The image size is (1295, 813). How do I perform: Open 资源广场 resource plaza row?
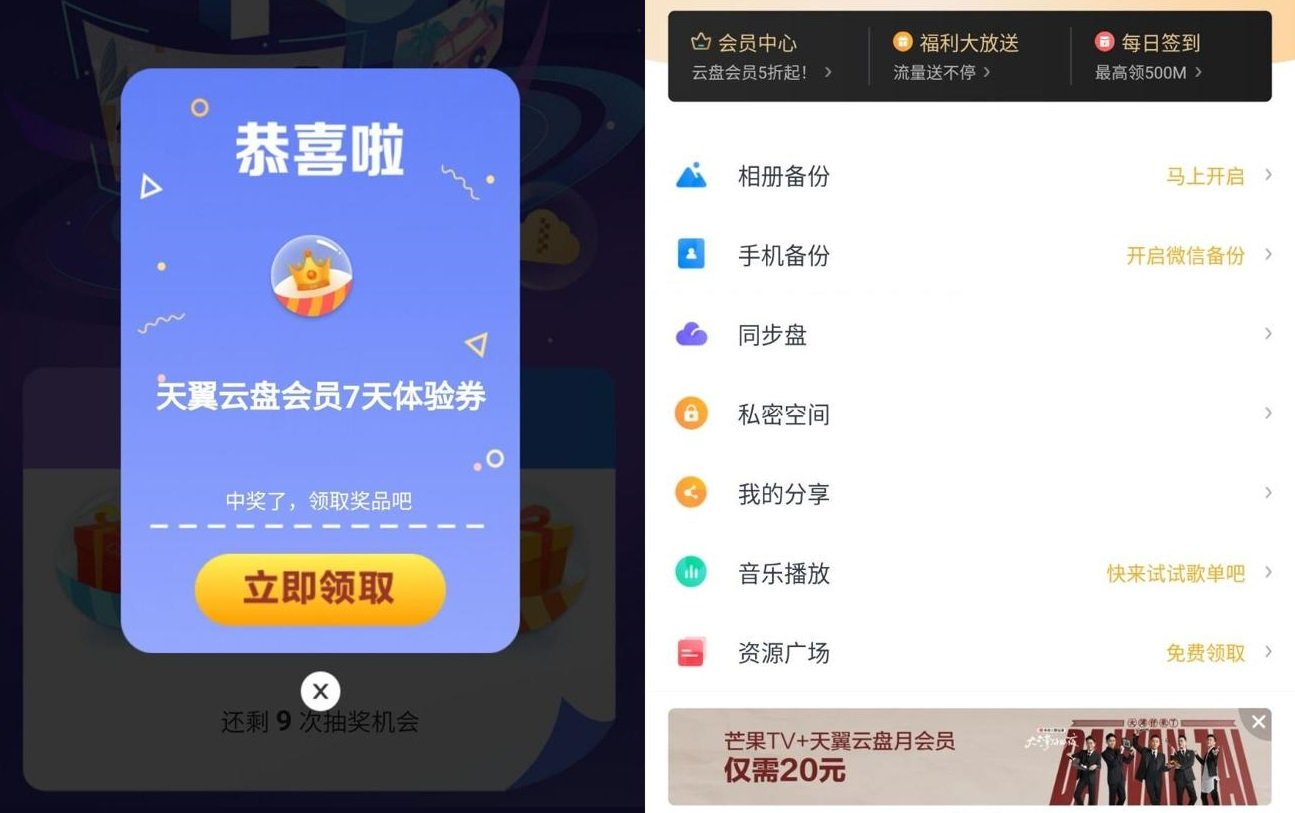(970, 653)
